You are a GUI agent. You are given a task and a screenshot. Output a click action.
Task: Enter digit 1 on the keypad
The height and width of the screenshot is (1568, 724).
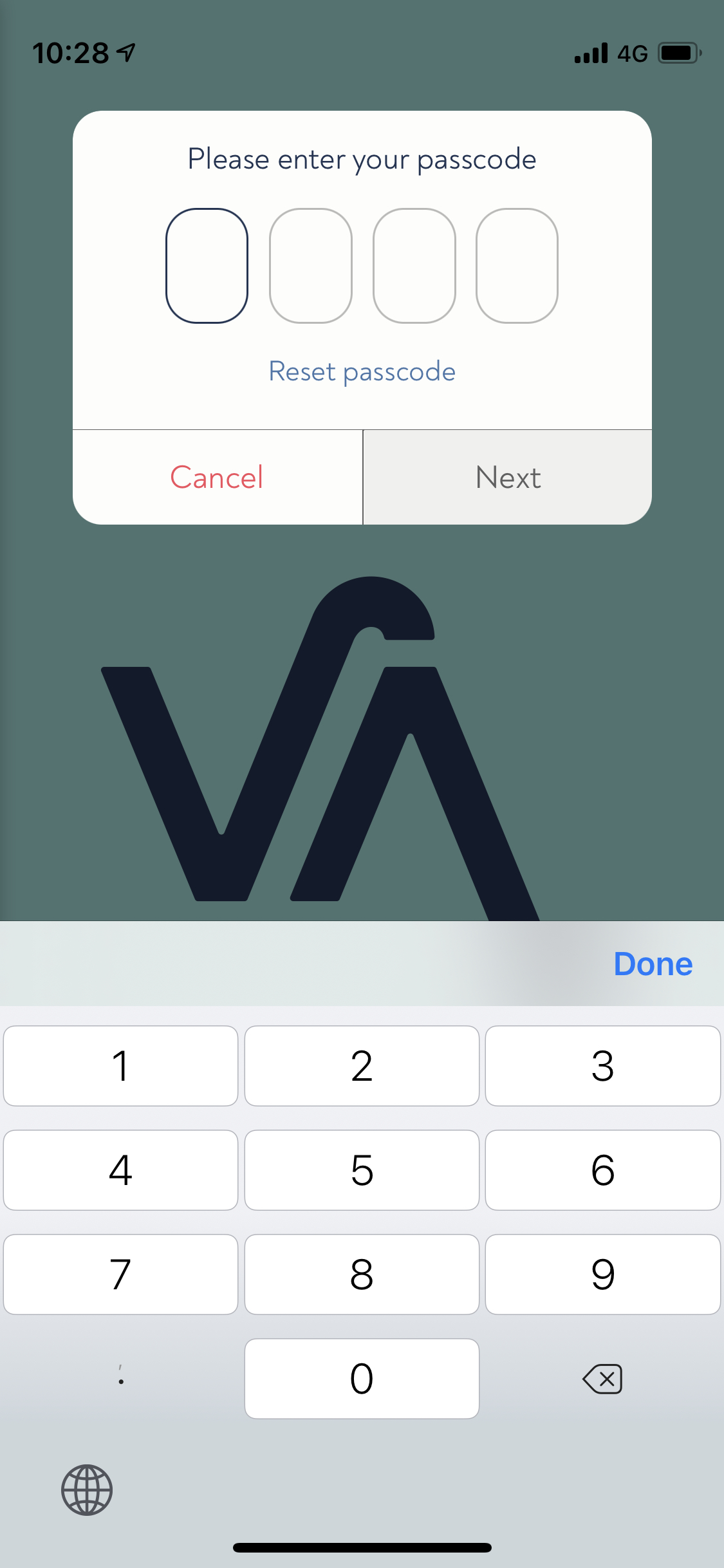(x=120, y=1065)
